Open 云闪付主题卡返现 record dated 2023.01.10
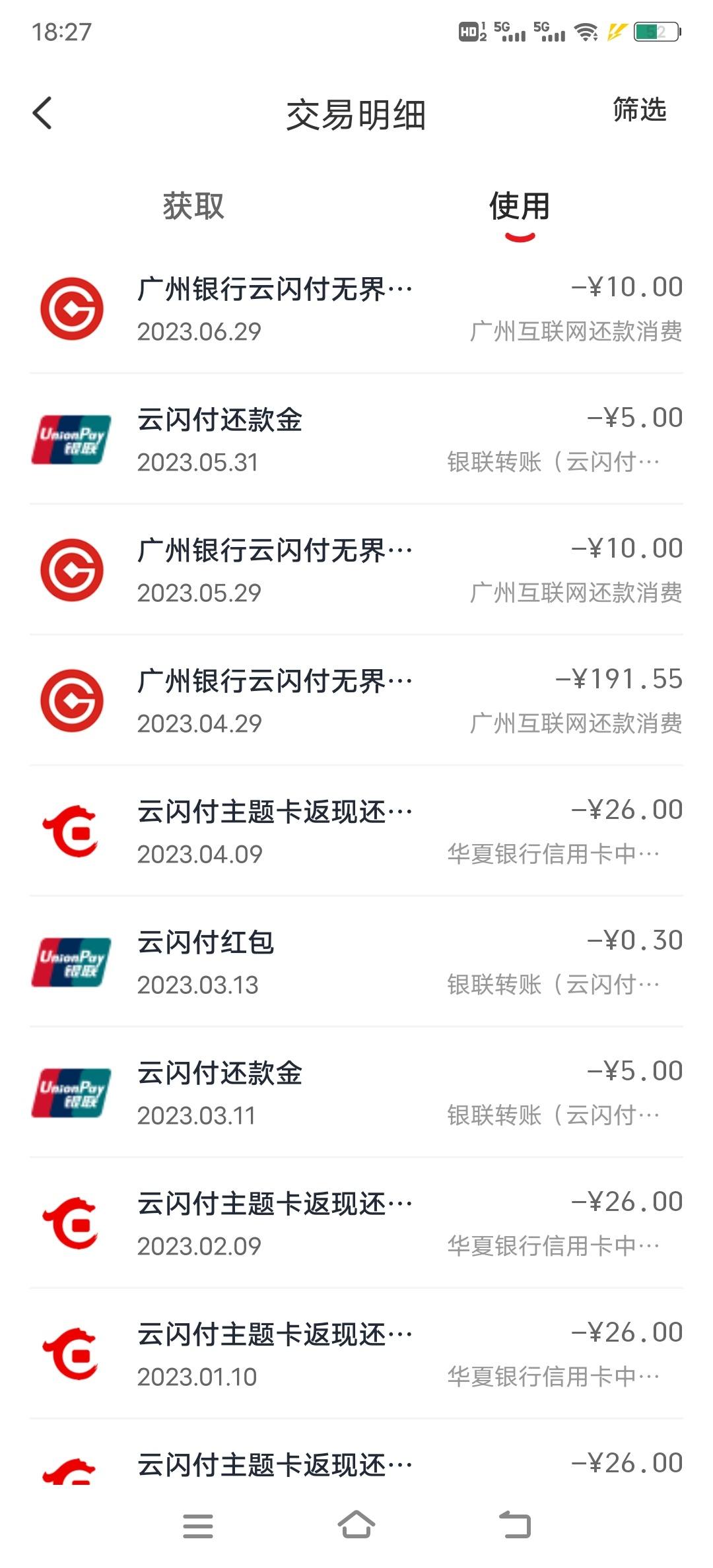Image resolution: width=713 pixels, height=1568 pixels. pos(356,1354)
